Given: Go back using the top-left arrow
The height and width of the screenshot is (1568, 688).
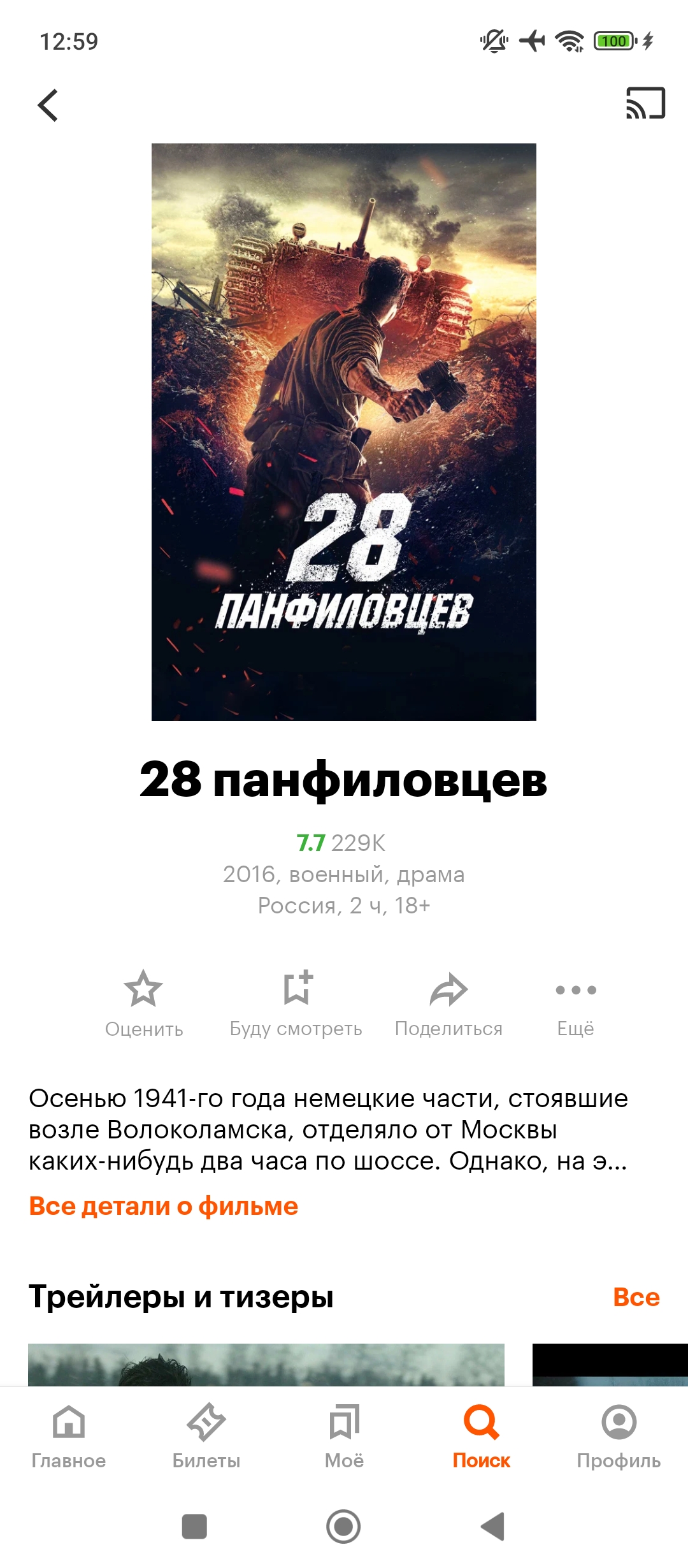Looking at the screenshot, I should (48, 105).
